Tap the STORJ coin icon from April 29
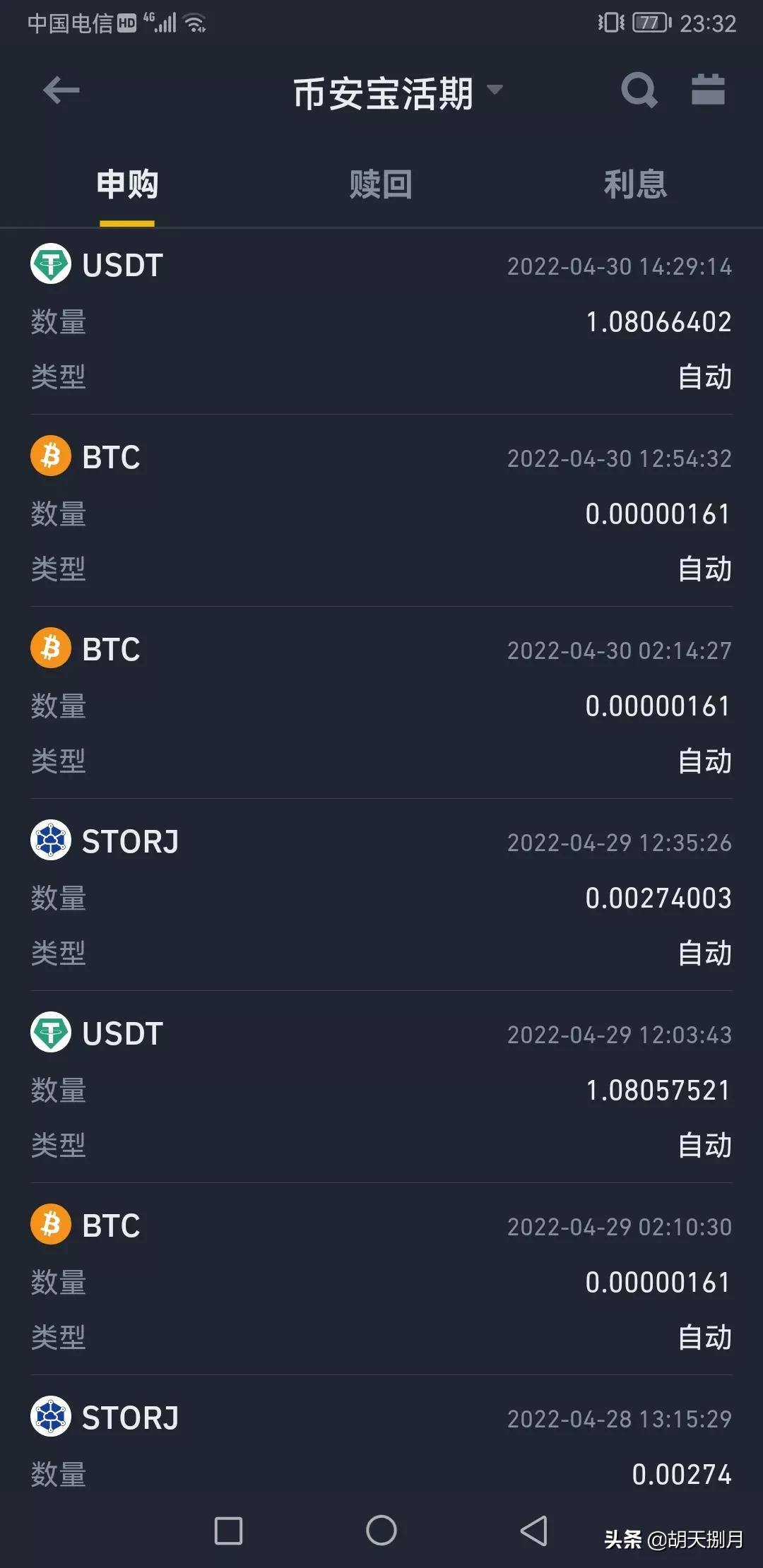 pyautogui.click(x=51, y=840)
